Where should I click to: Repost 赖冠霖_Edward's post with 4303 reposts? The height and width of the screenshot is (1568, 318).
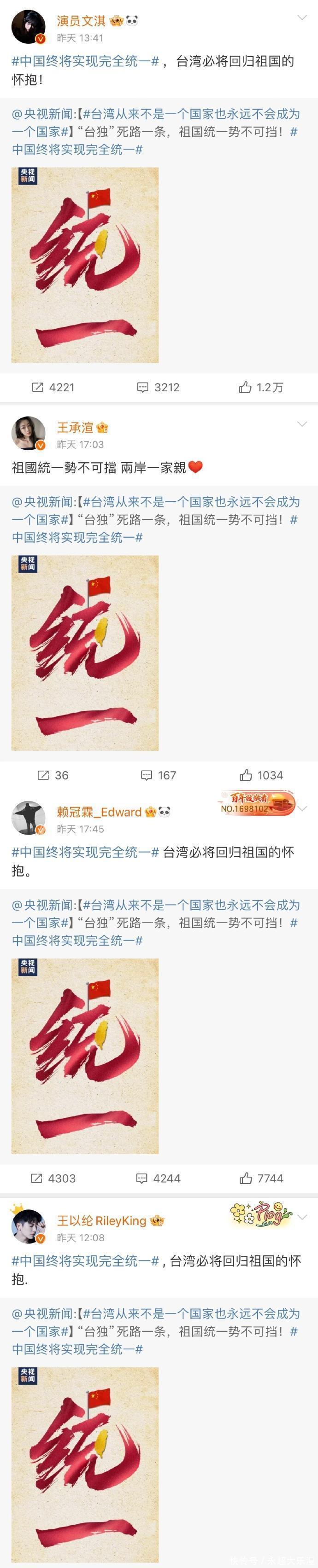[53, 1179]
